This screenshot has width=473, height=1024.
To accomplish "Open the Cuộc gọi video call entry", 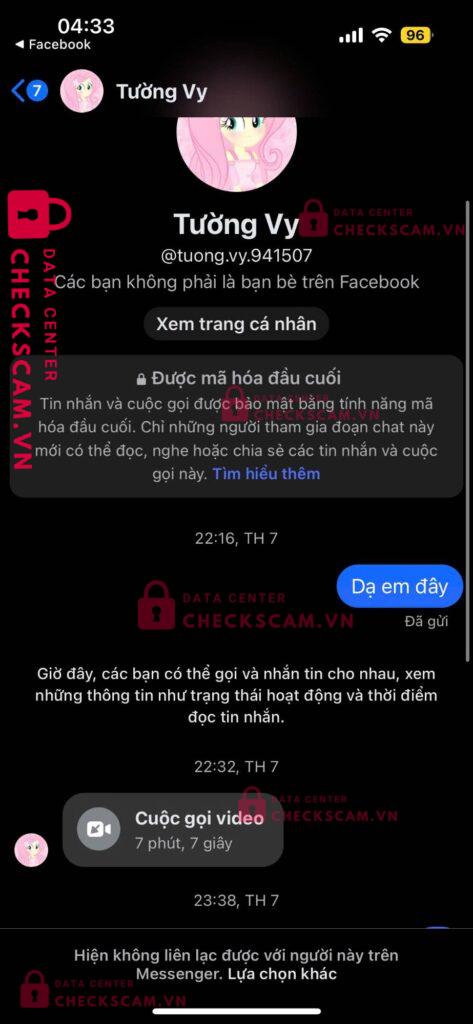I will pos(173,829).
